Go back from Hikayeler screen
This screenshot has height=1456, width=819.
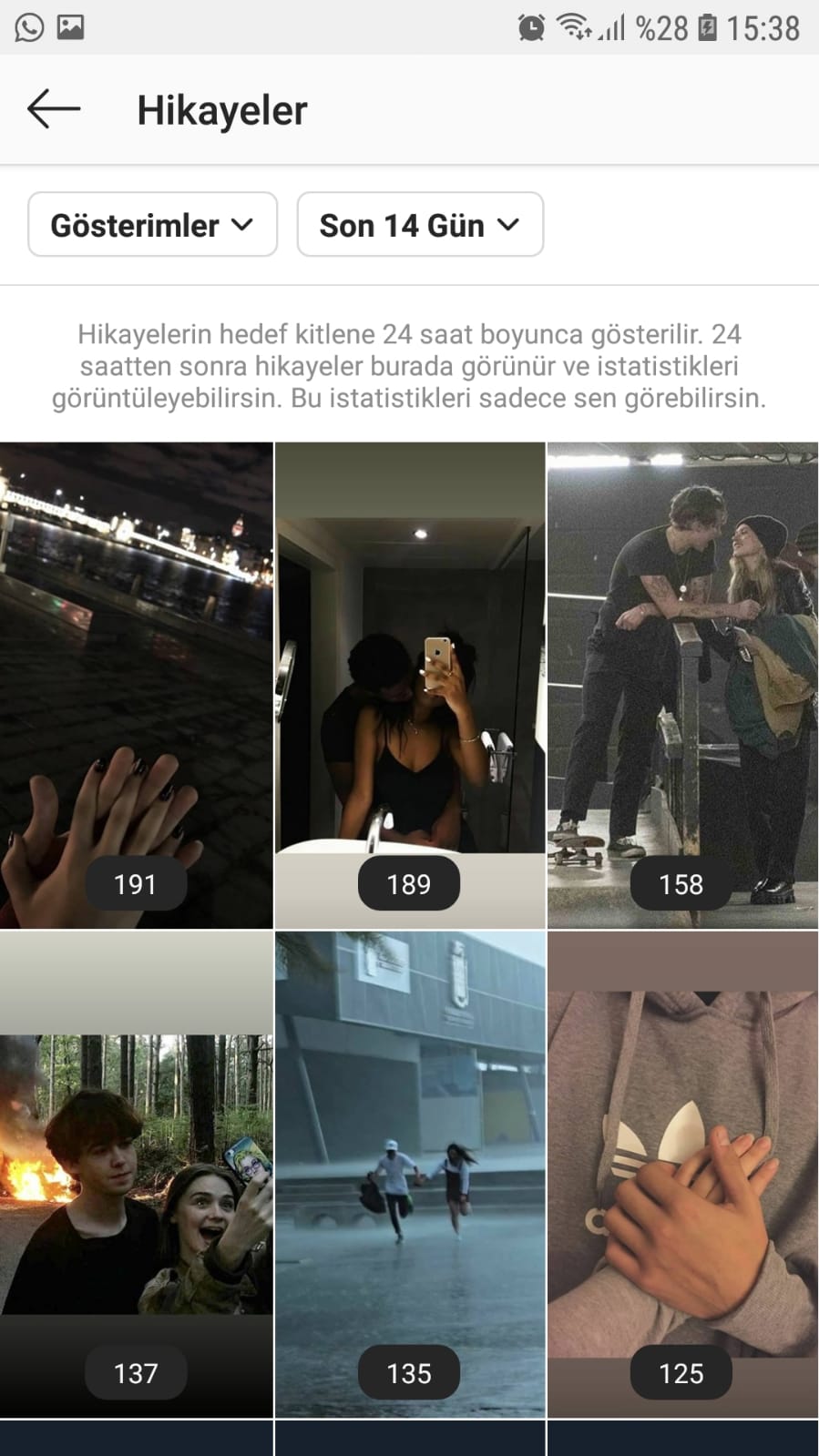[x=54, y=109]
